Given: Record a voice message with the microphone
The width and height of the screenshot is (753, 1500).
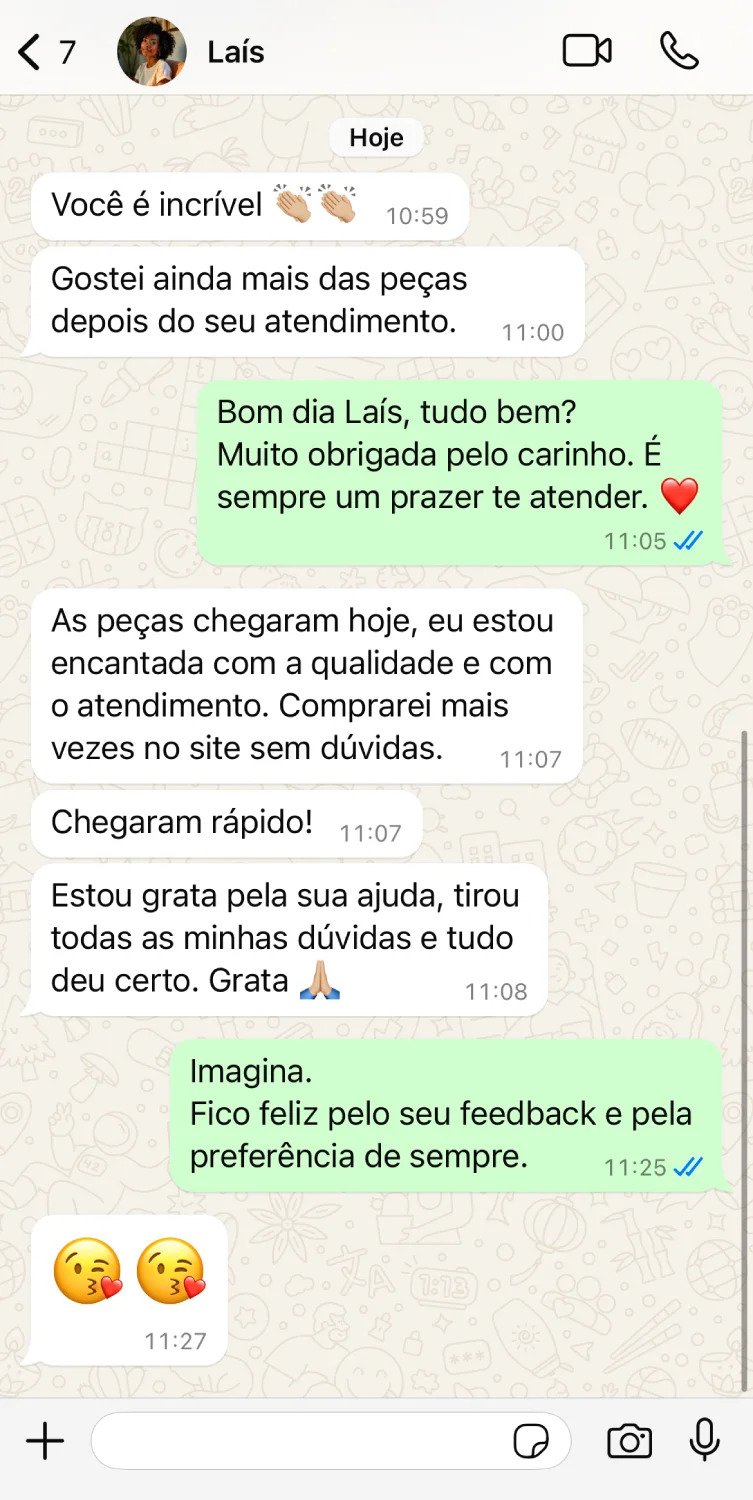Looking at the screenshot, I should [705, 1440].
